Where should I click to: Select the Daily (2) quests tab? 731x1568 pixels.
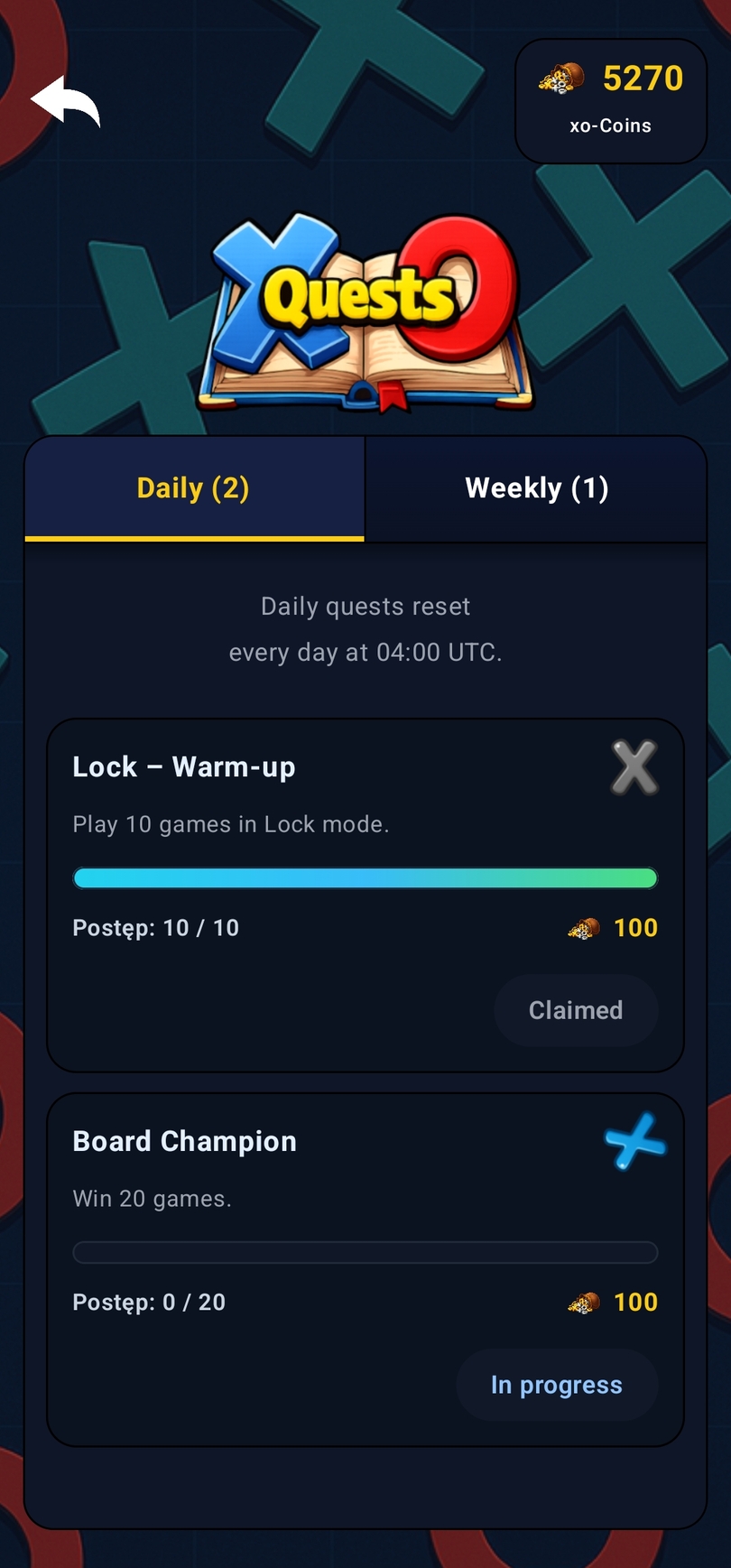194,488
